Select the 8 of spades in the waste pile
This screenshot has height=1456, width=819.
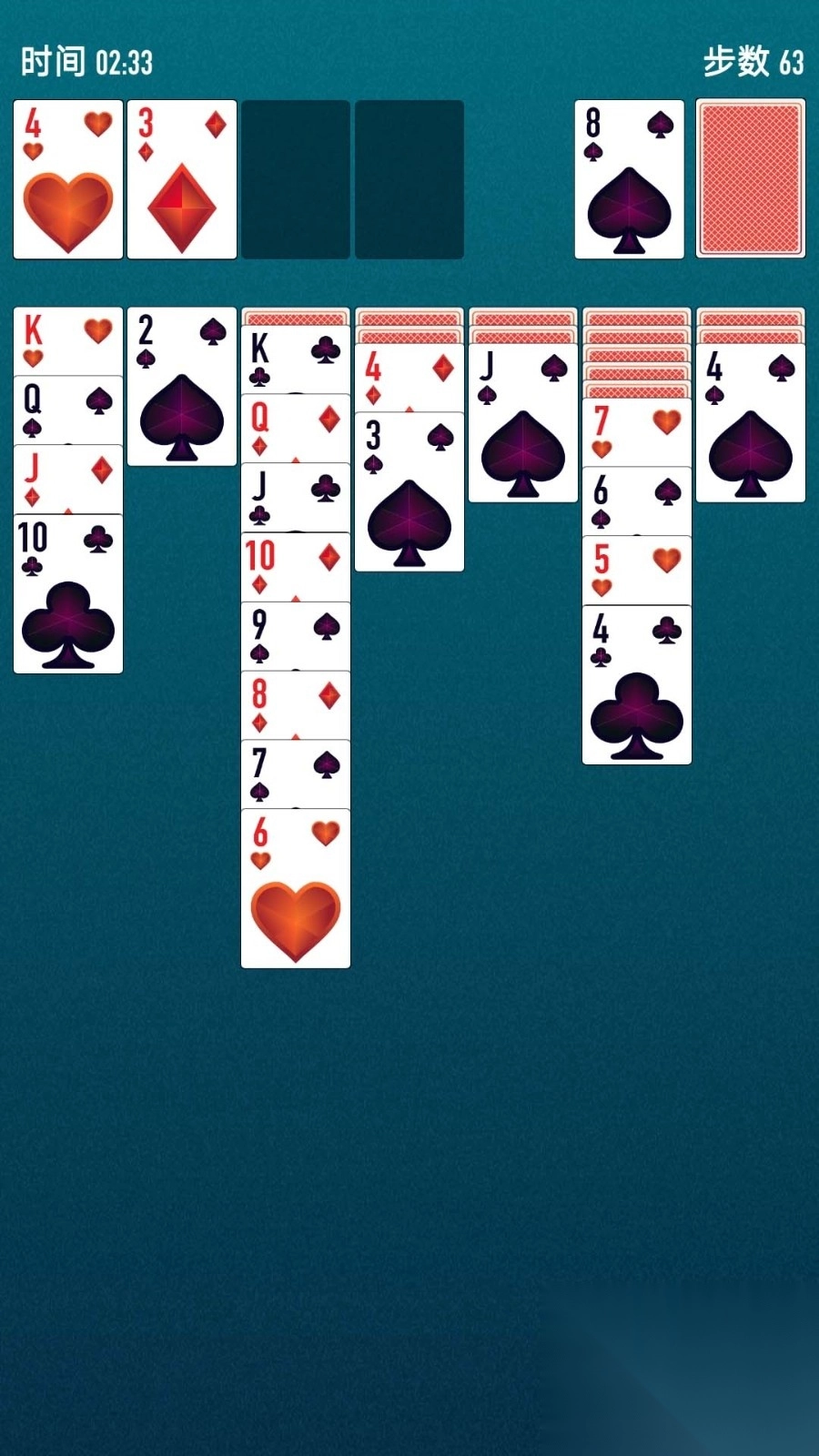pos(628,178)
